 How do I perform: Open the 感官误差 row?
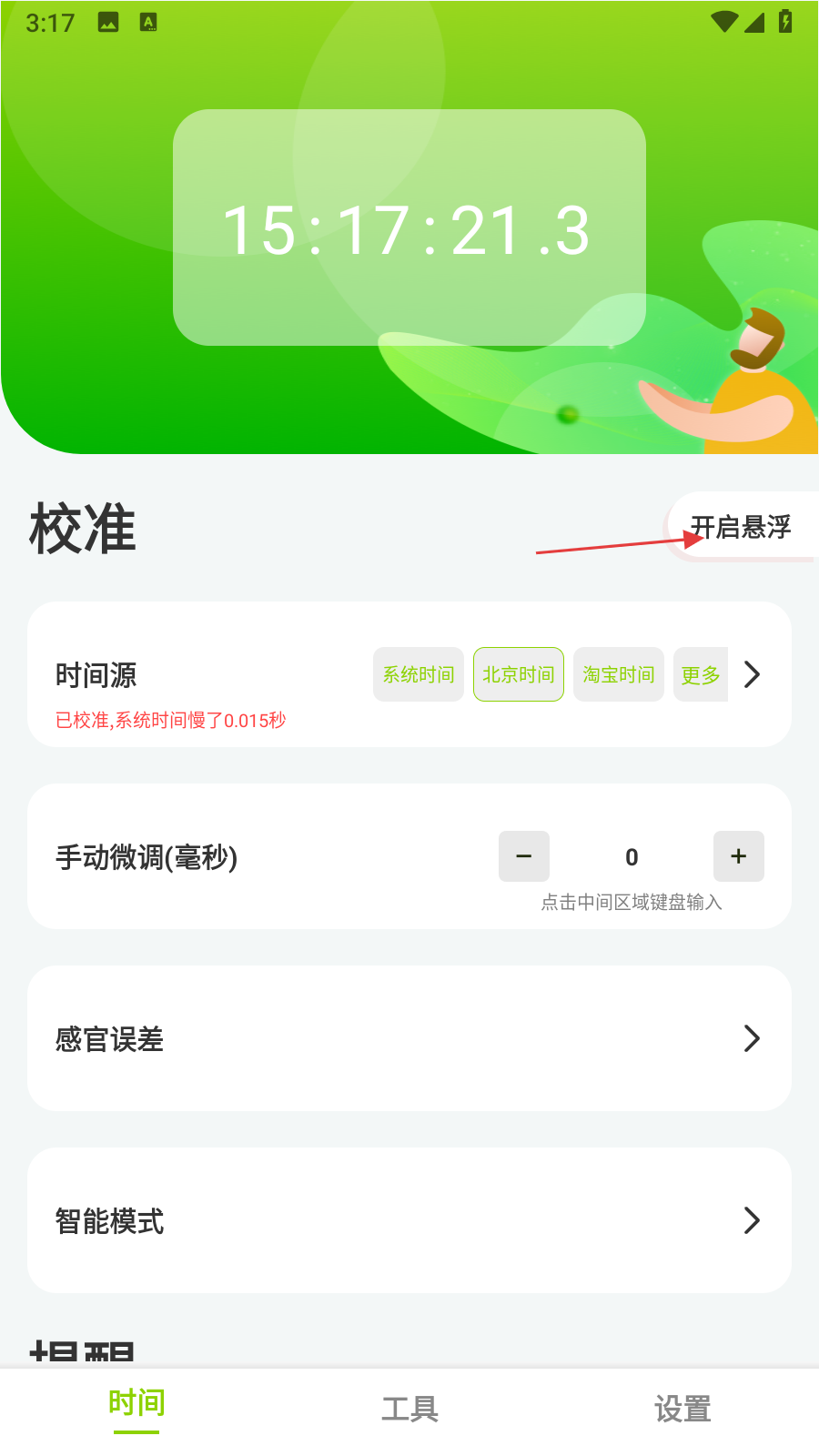pos(409,1038)
